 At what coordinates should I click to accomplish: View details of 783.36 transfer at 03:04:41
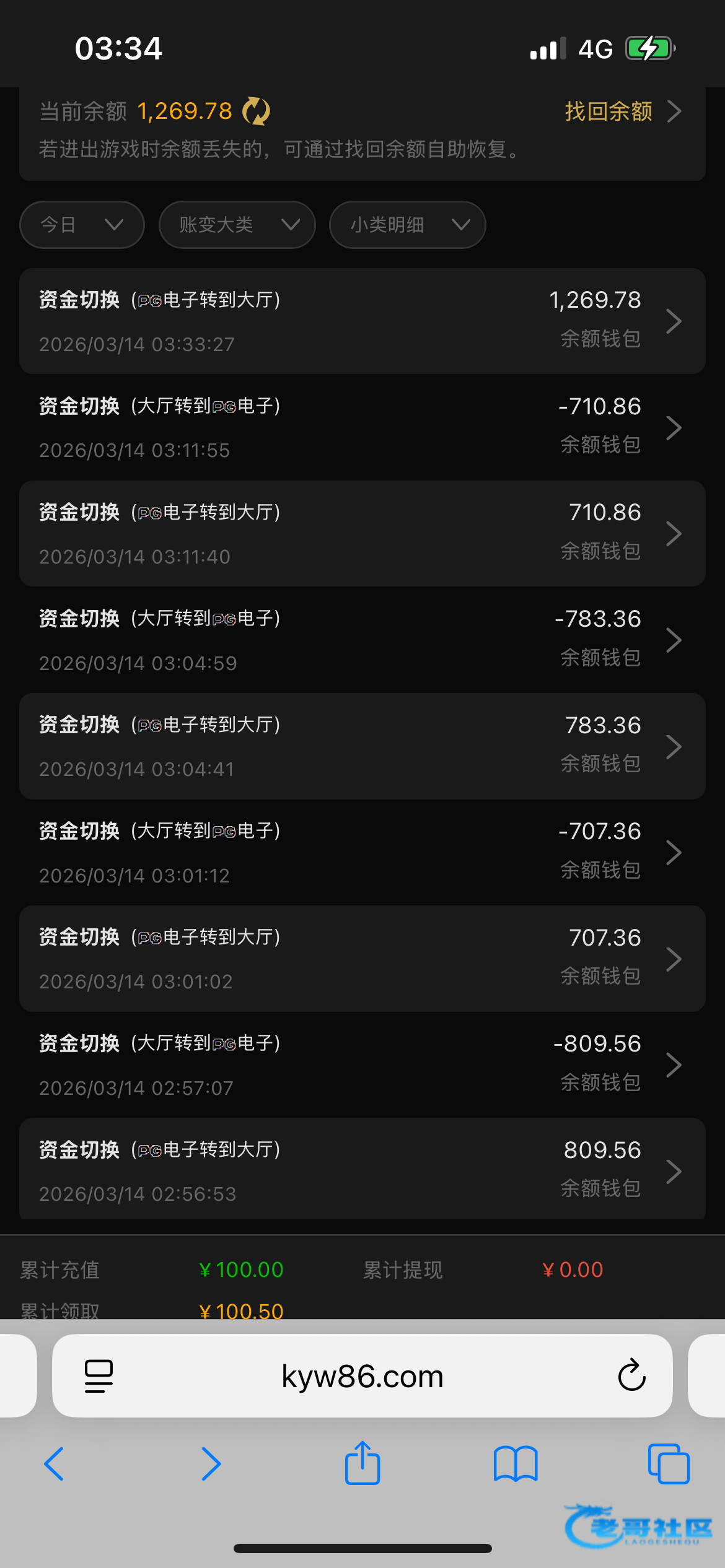[362, 746]
